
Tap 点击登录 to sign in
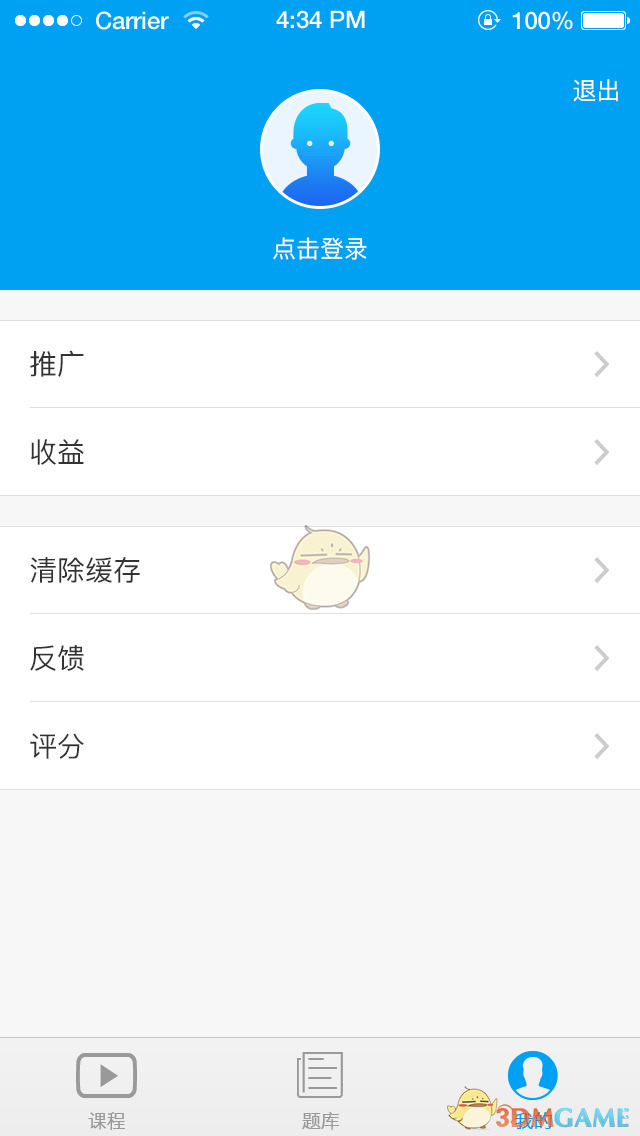pyautogui.click(x=320, y=249)
